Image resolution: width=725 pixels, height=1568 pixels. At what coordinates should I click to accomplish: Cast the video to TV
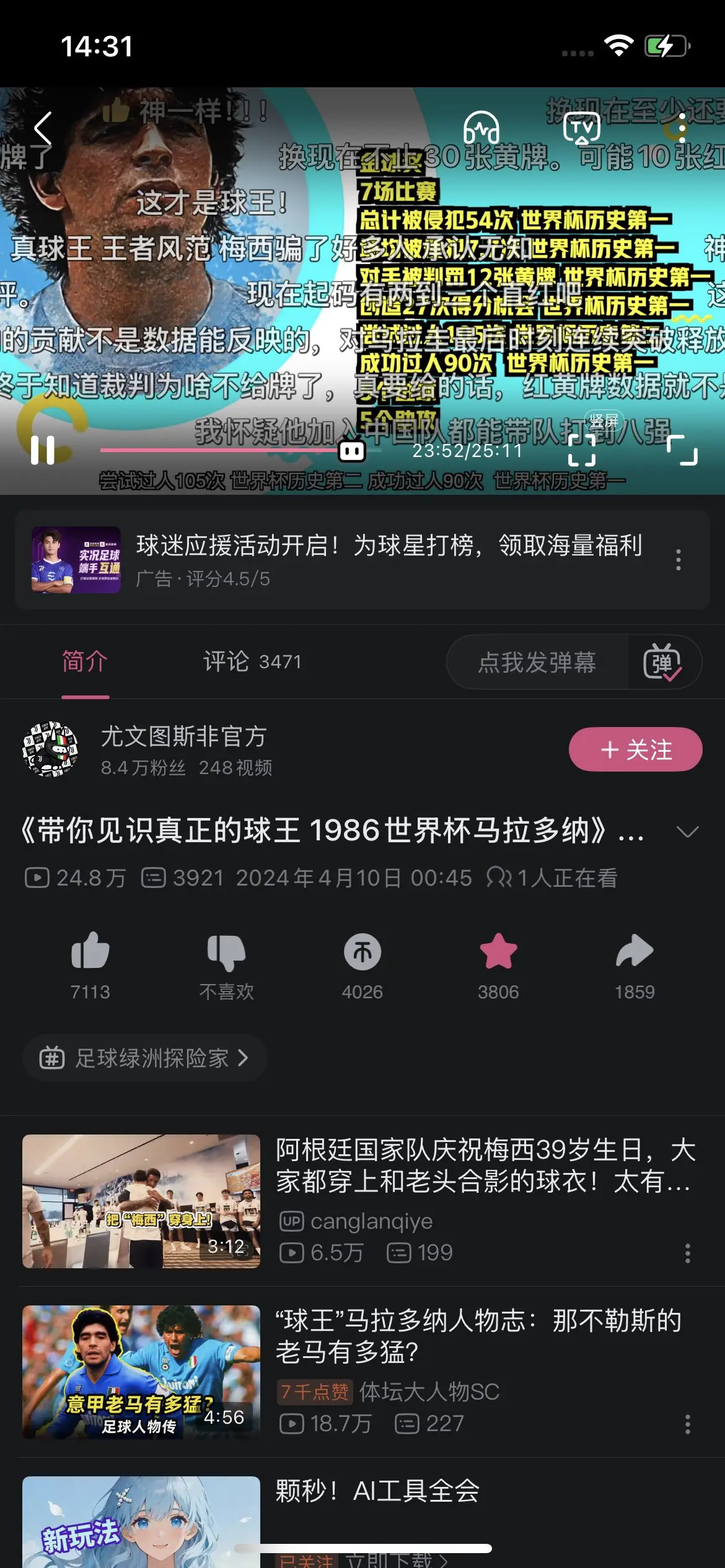click(x=581, y=128)
